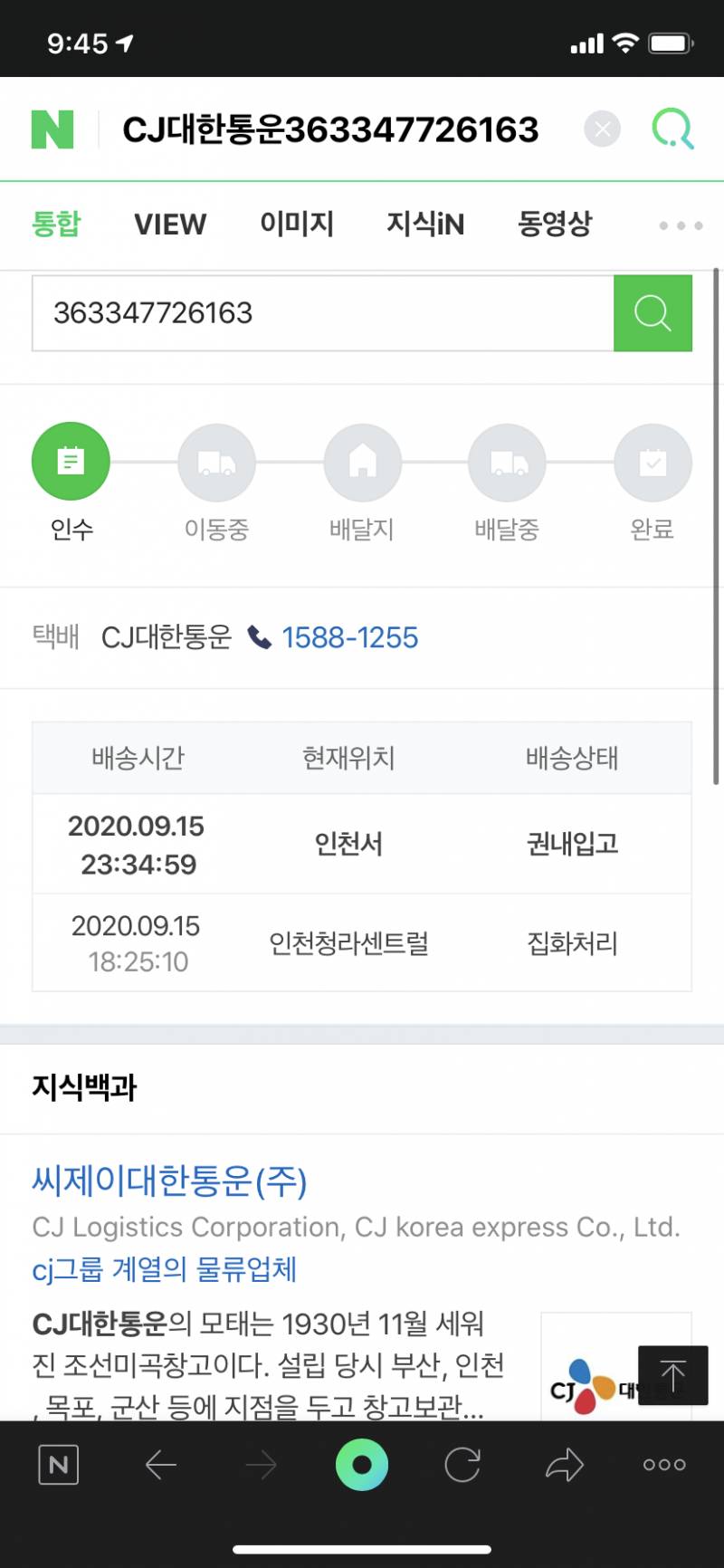Tap the browser back arrow icon
The width and height of the screenshot is (724, 1568).
pos(160,1463)
